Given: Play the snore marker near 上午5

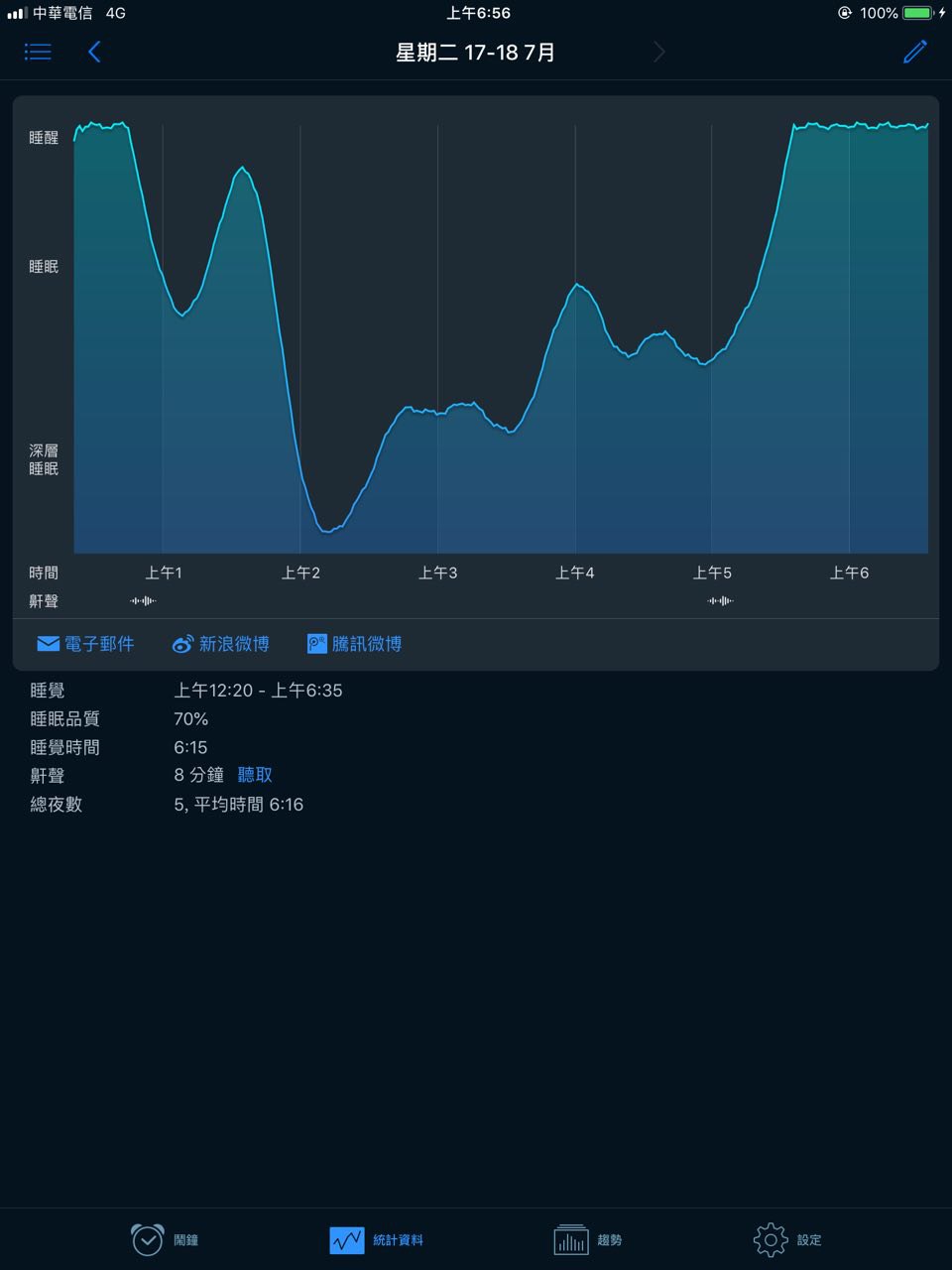Looking at the screenshot, I should (720, 600).
